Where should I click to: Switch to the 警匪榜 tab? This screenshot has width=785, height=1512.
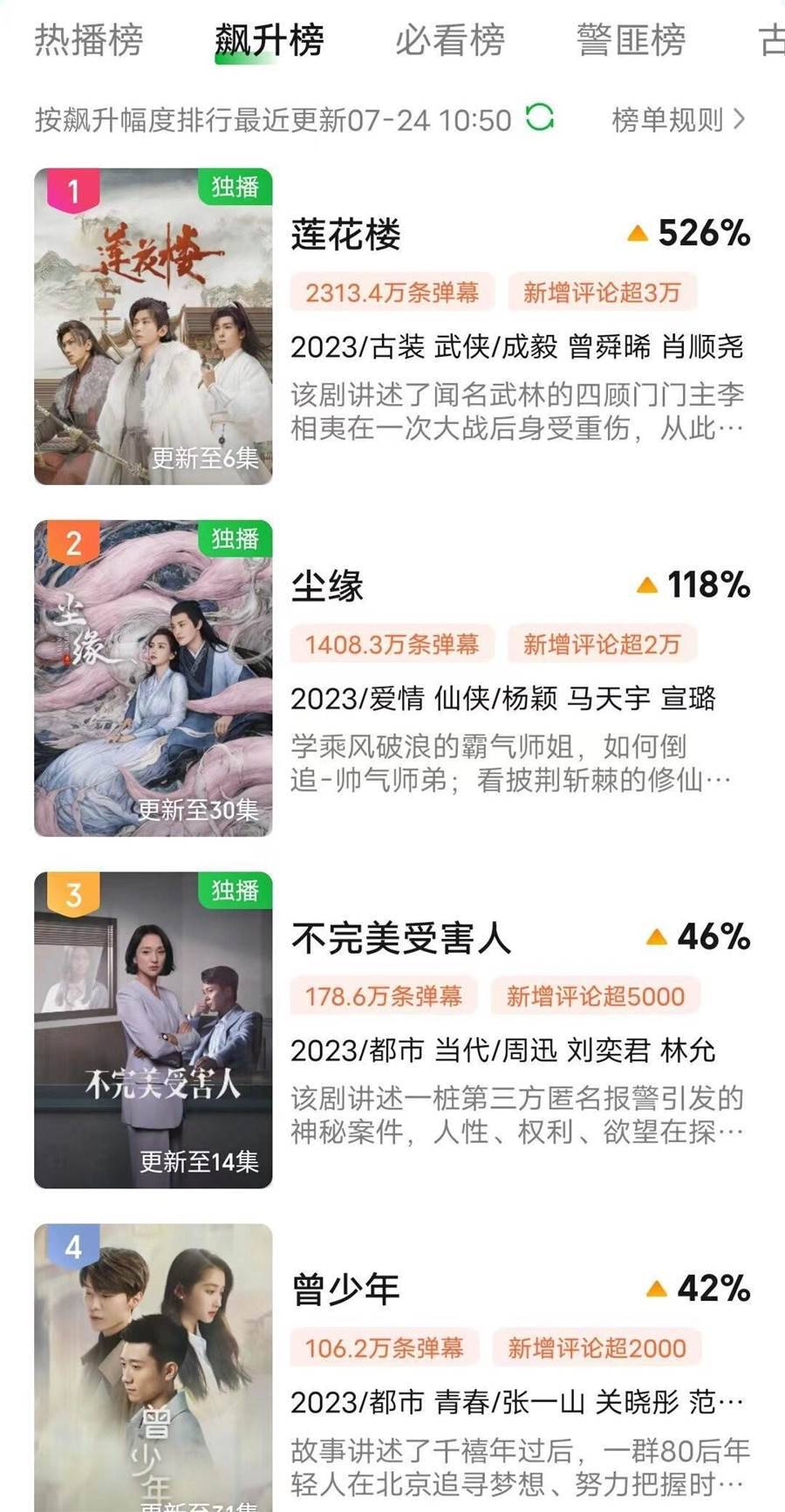click(x=631, y=40)
